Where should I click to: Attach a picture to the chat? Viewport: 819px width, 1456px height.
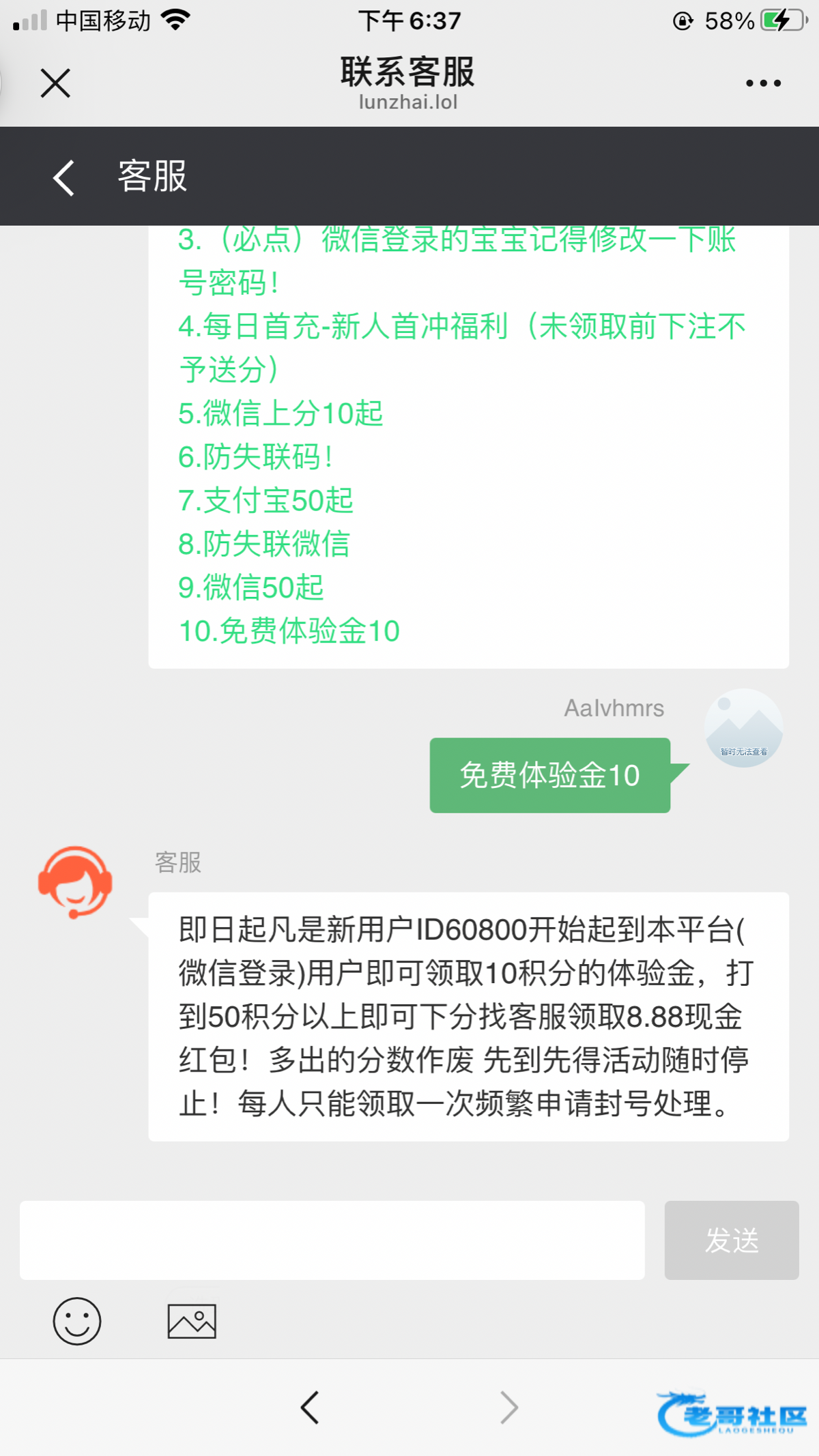[192, 1321]
